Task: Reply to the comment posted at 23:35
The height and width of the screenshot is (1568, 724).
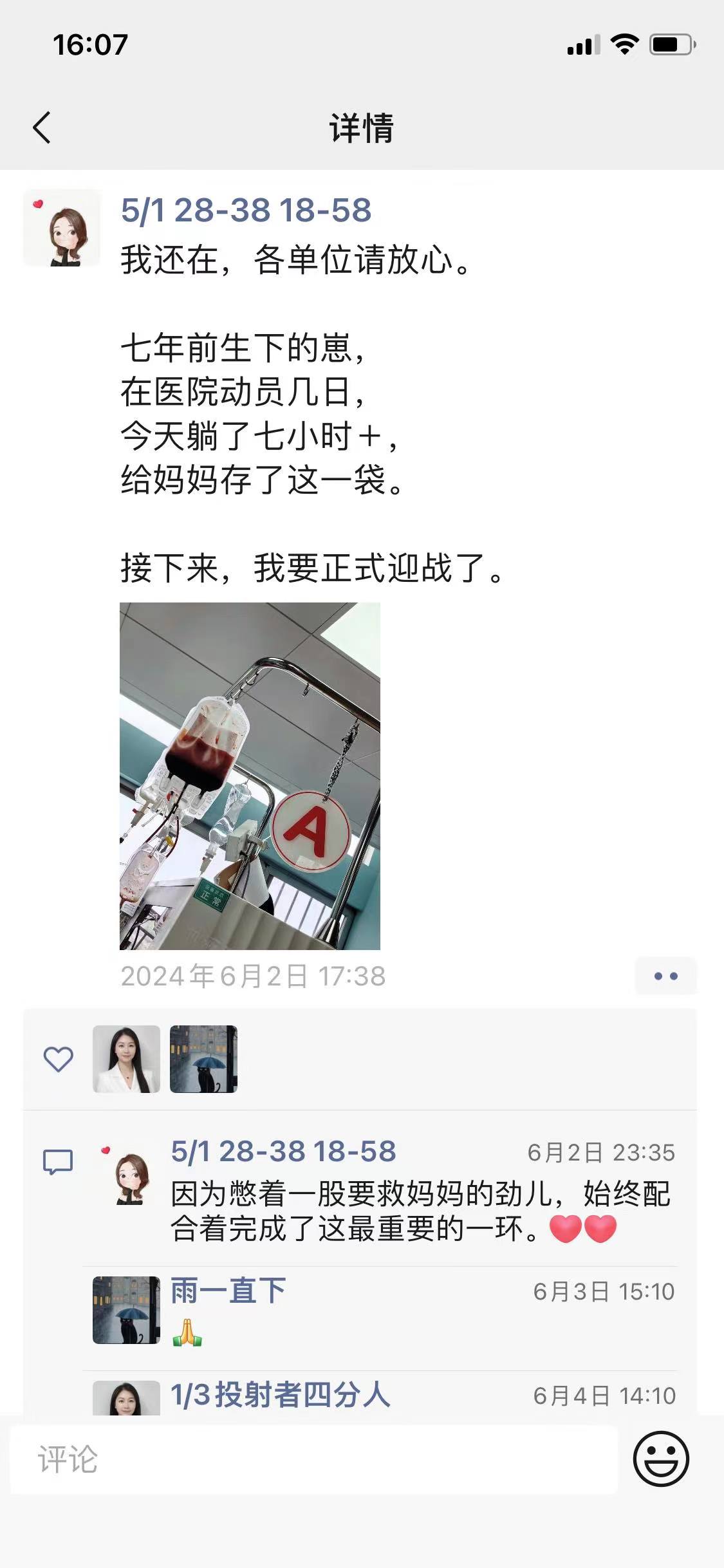Action: point(418,1211)
